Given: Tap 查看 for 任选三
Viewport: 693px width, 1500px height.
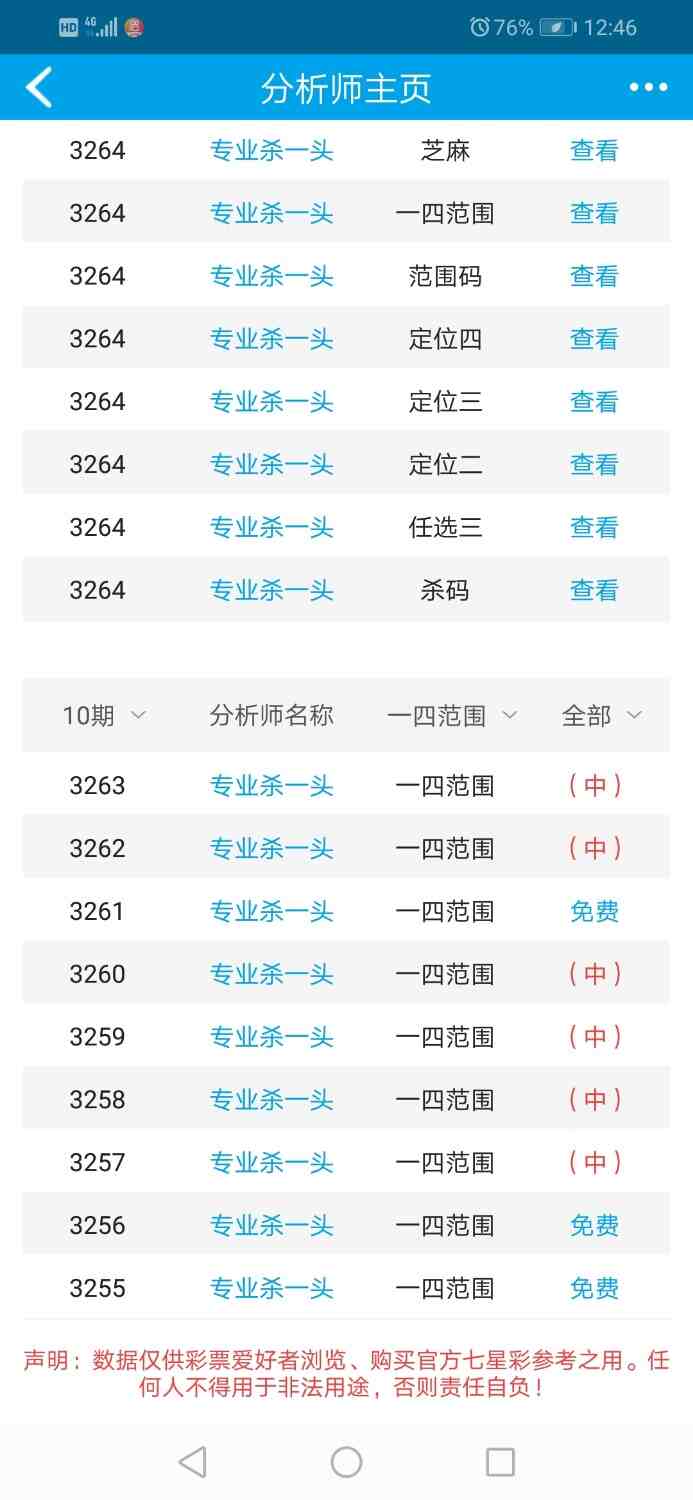Looking at the screenshot, I should coord(594,528).
